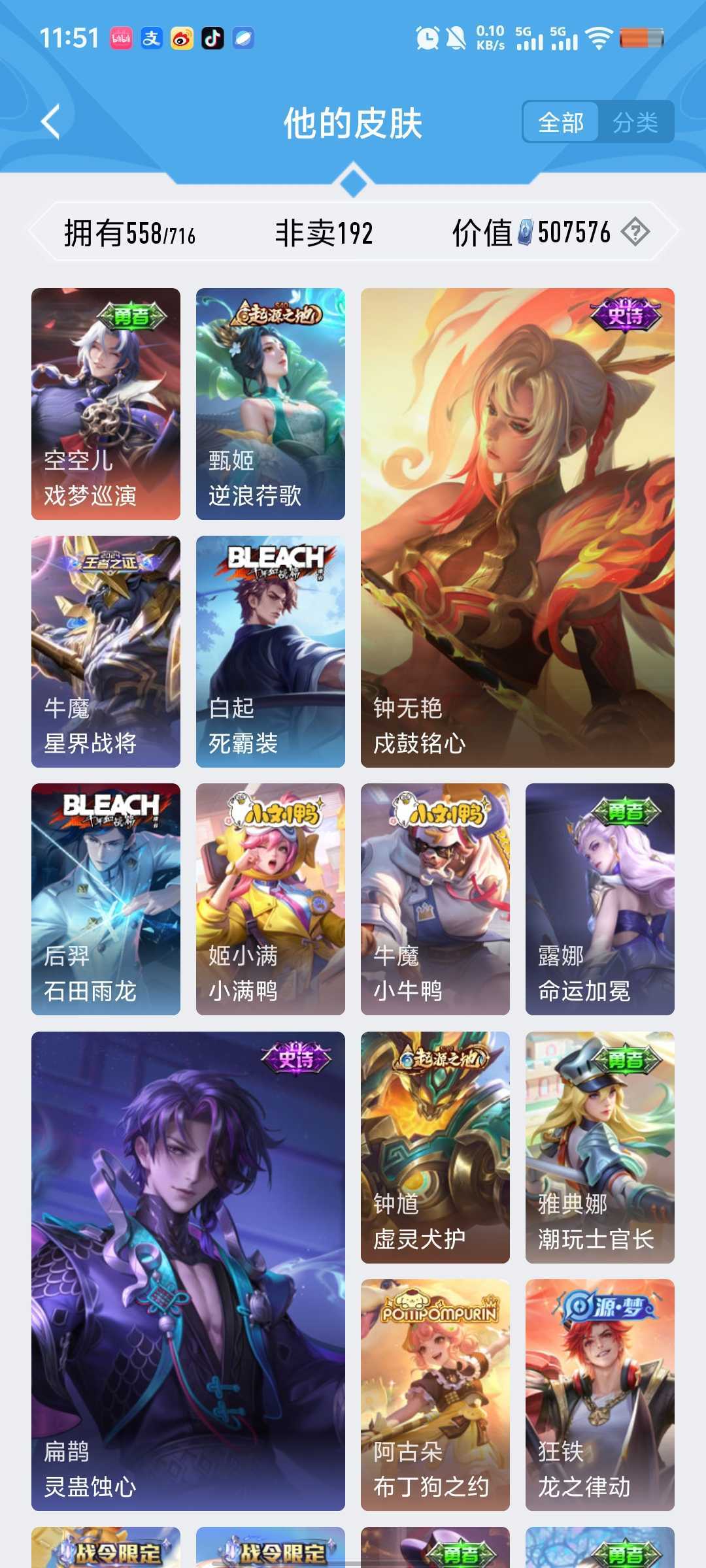706x1568 pixels.
Task: View the 钟无艳 戍鼓铭心 skin
Action: point(518,528)
